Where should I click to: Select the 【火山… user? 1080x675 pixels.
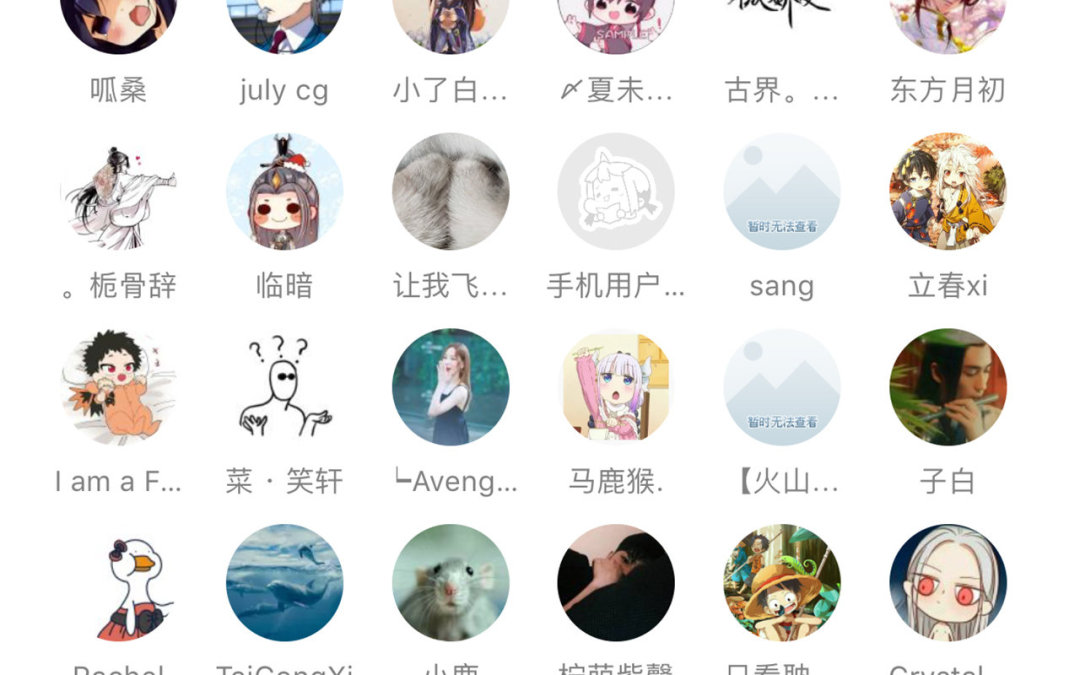pos(781,387)
